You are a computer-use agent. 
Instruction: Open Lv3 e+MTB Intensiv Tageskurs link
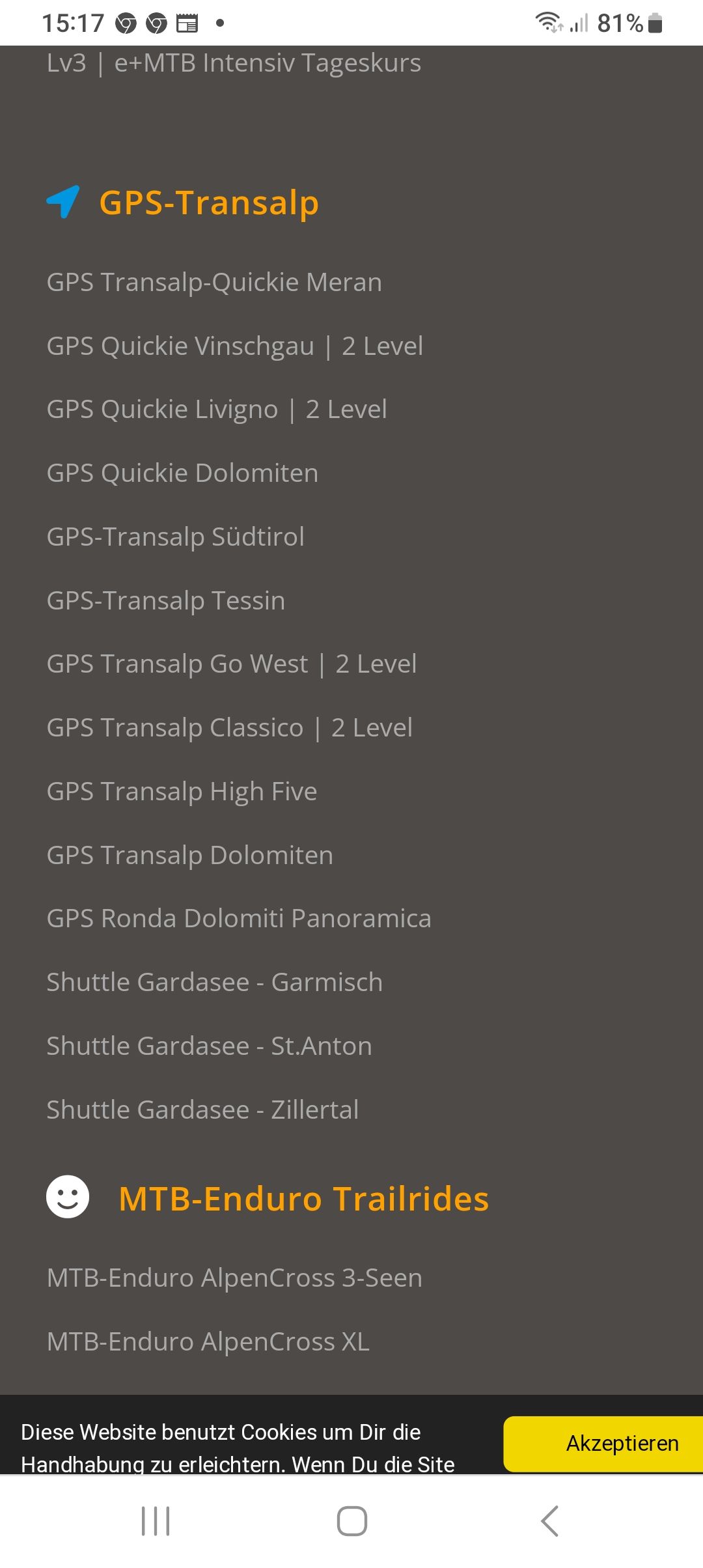point(234,63)
